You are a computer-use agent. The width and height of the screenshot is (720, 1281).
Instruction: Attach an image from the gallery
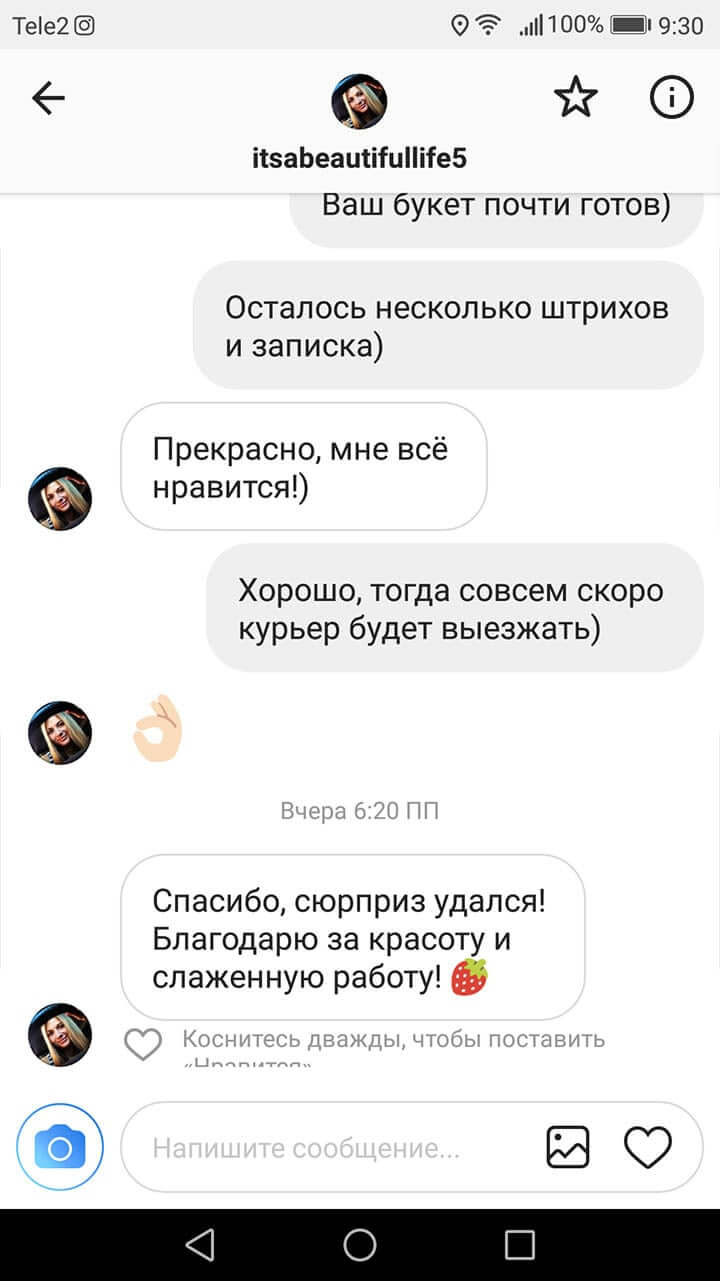click(x=567, y=1147)
